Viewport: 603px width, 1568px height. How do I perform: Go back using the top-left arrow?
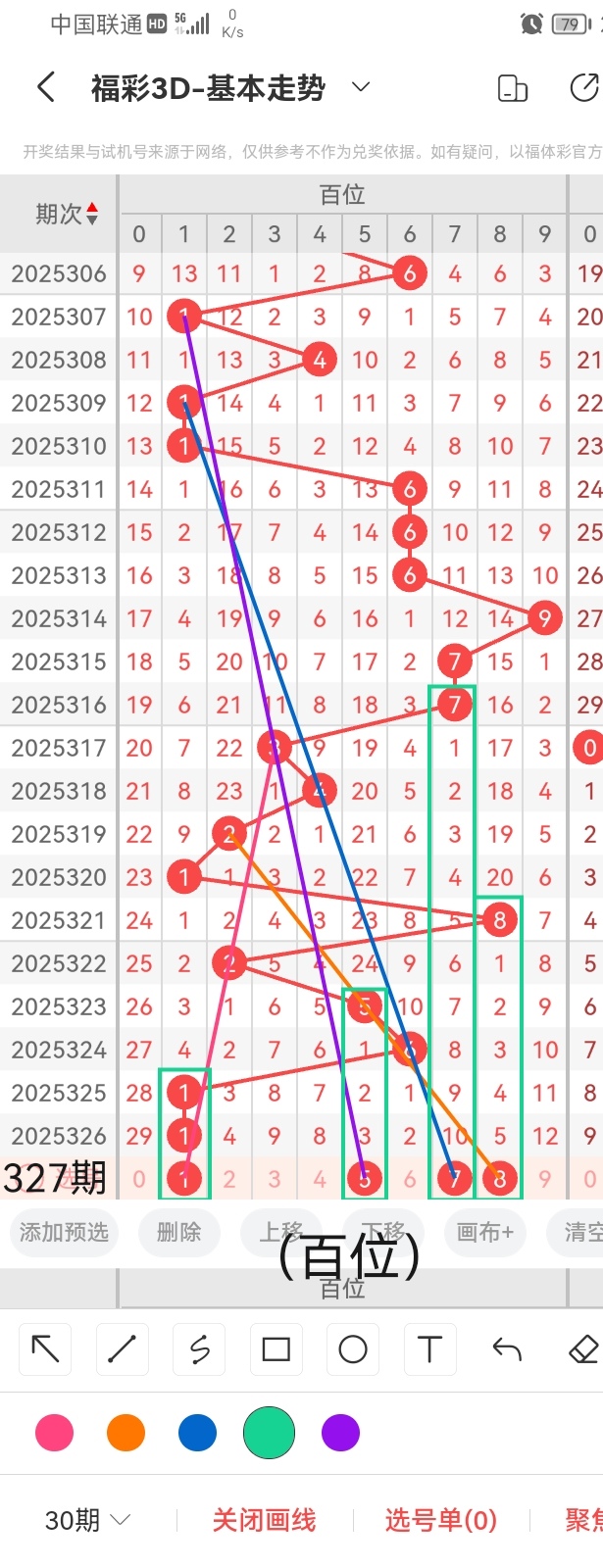(46, 88)
